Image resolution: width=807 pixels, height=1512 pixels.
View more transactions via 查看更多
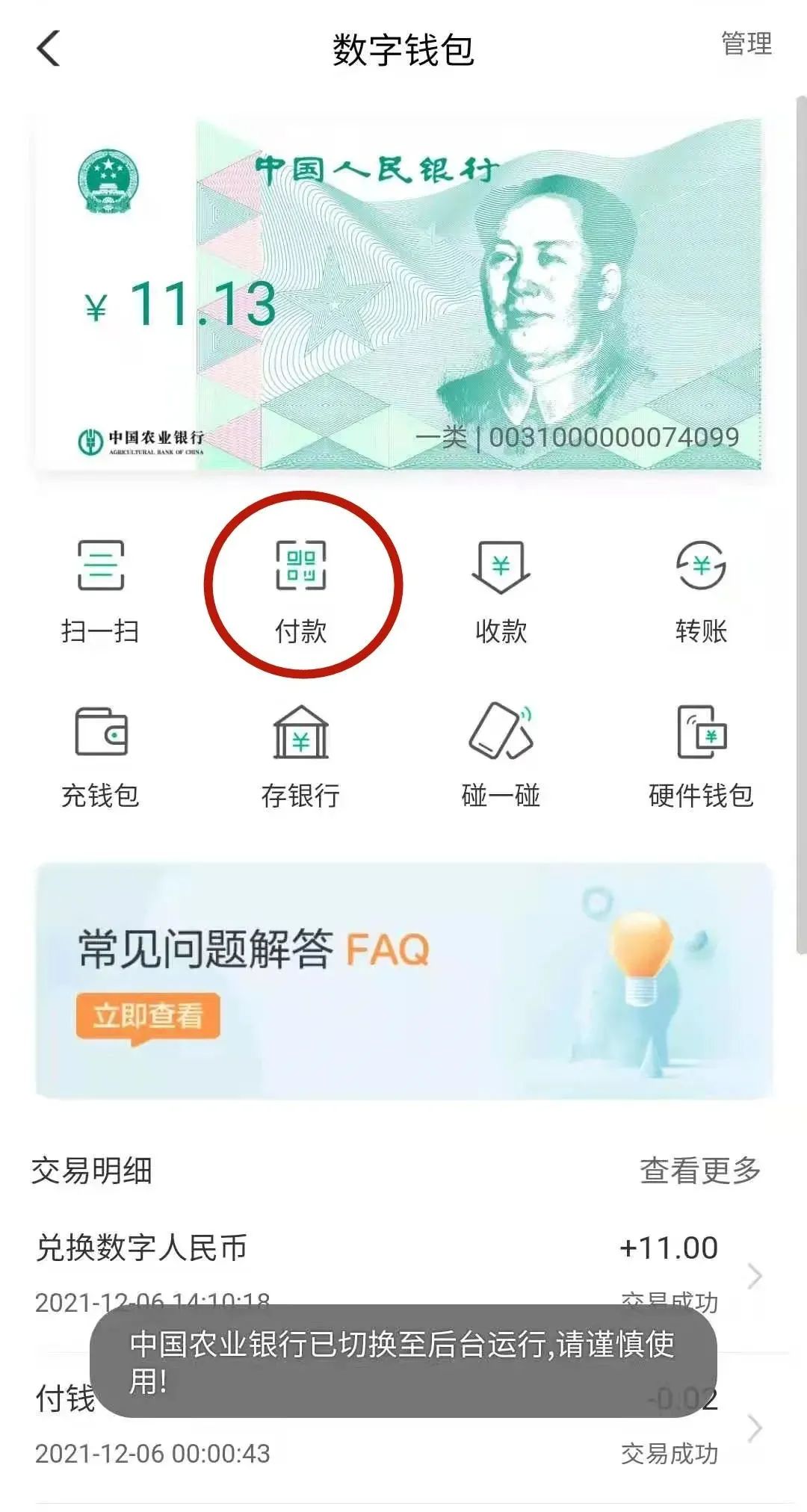click(x=699, y=1171)
